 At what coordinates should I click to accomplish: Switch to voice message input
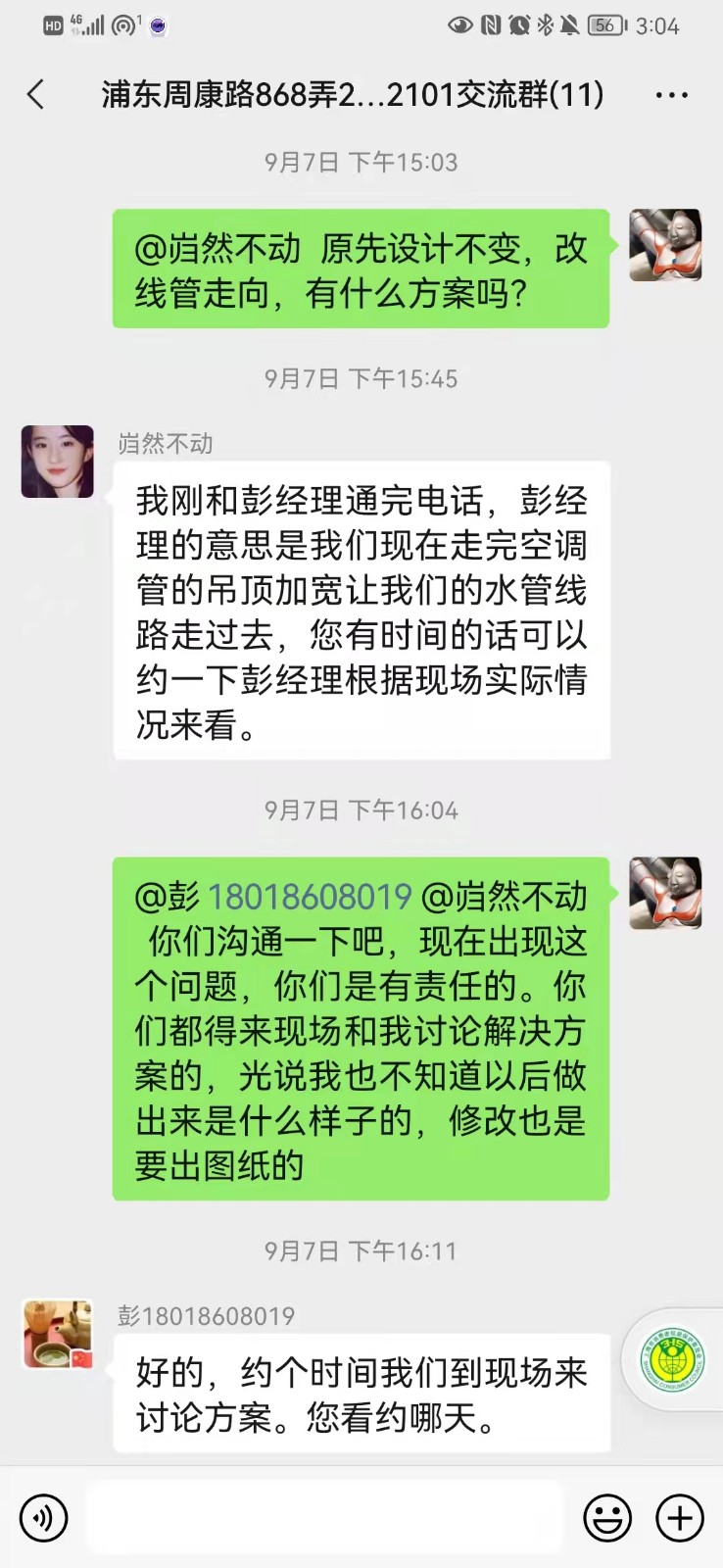click(x=44, y=1518)
